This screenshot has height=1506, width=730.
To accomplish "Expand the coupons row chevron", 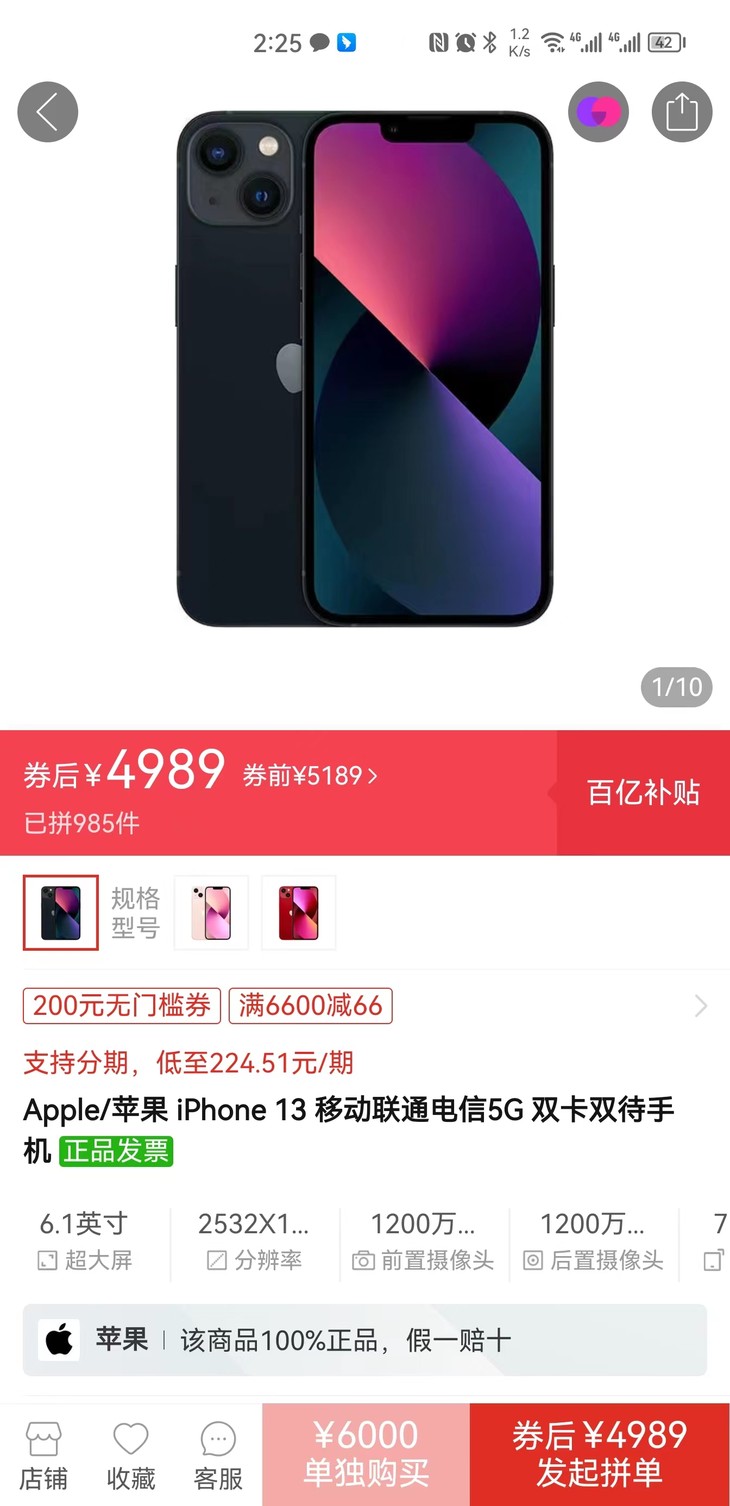I will point(700,1006).
